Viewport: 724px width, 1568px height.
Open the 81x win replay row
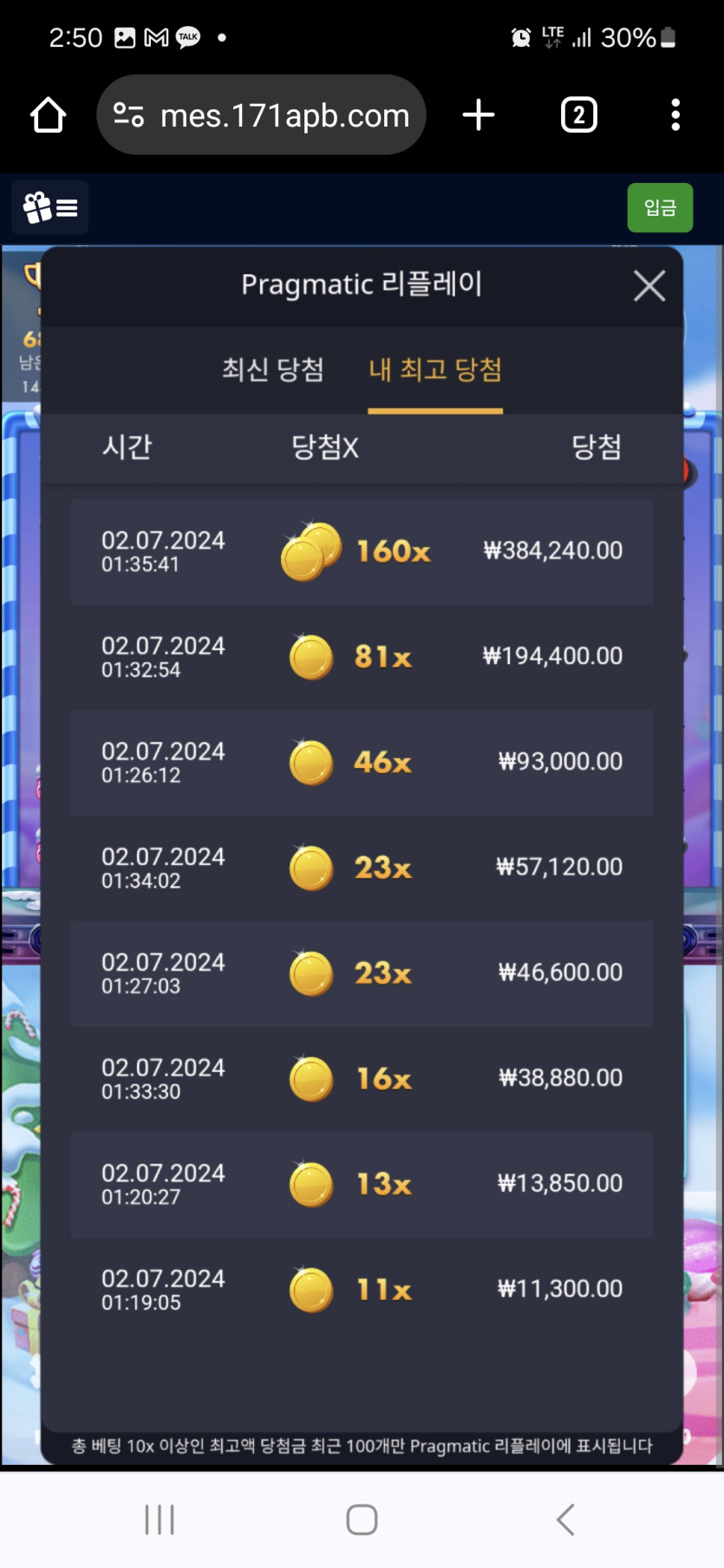(362, 657)
